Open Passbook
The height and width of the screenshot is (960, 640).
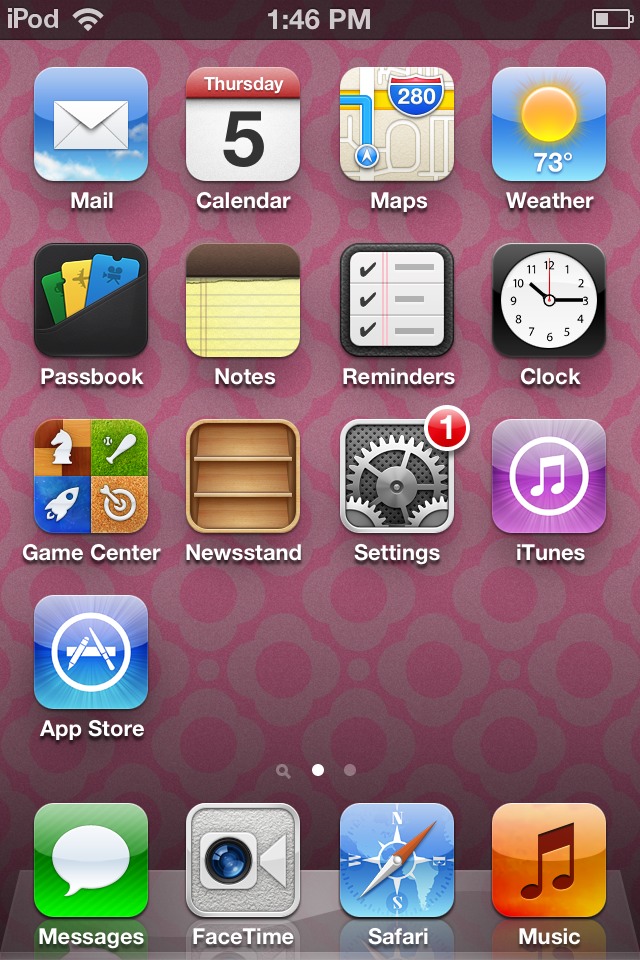tap(91, 301)
